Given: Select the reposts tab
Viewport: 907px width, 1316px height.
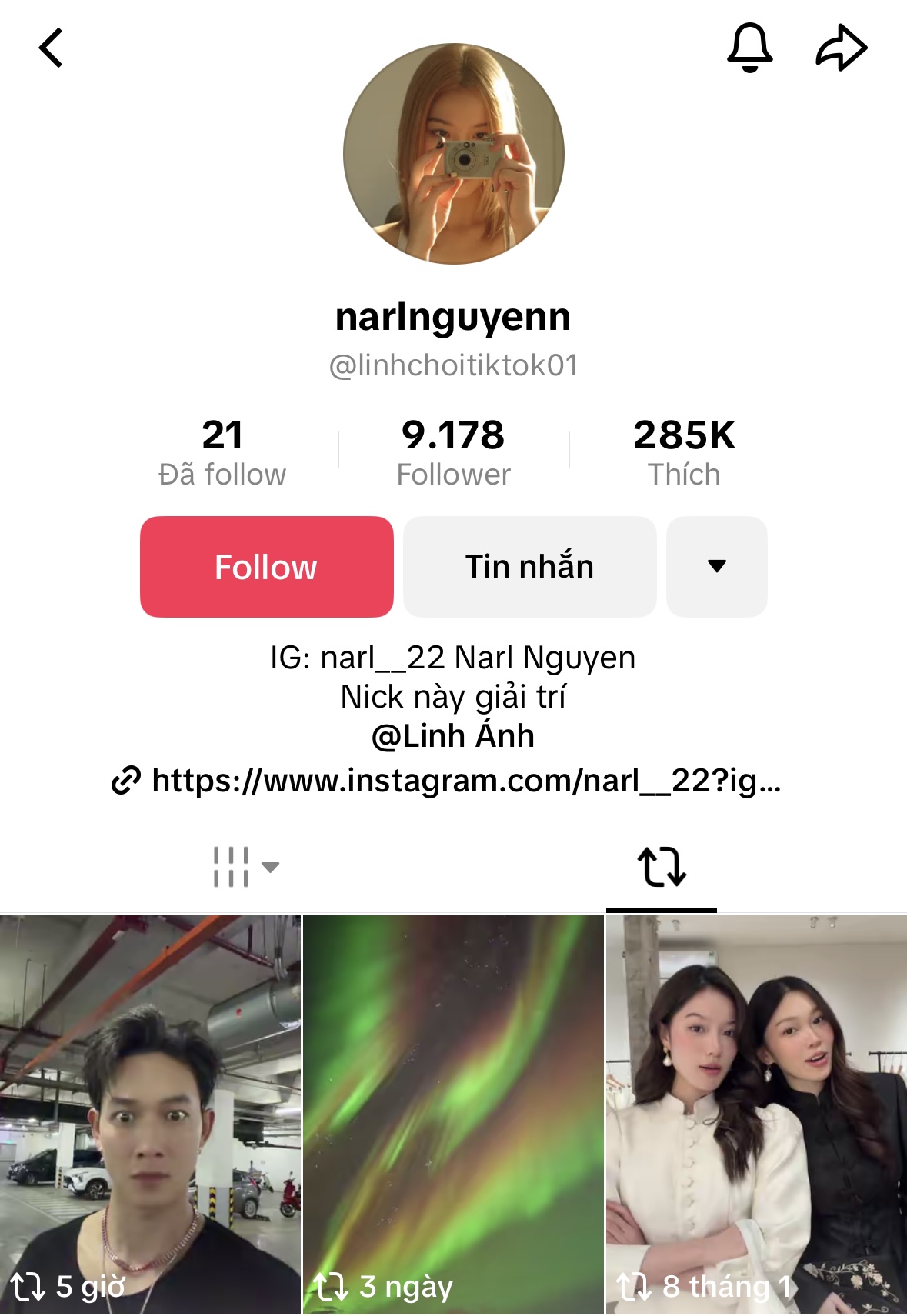Looking at the screenshot, I should 661,867.
